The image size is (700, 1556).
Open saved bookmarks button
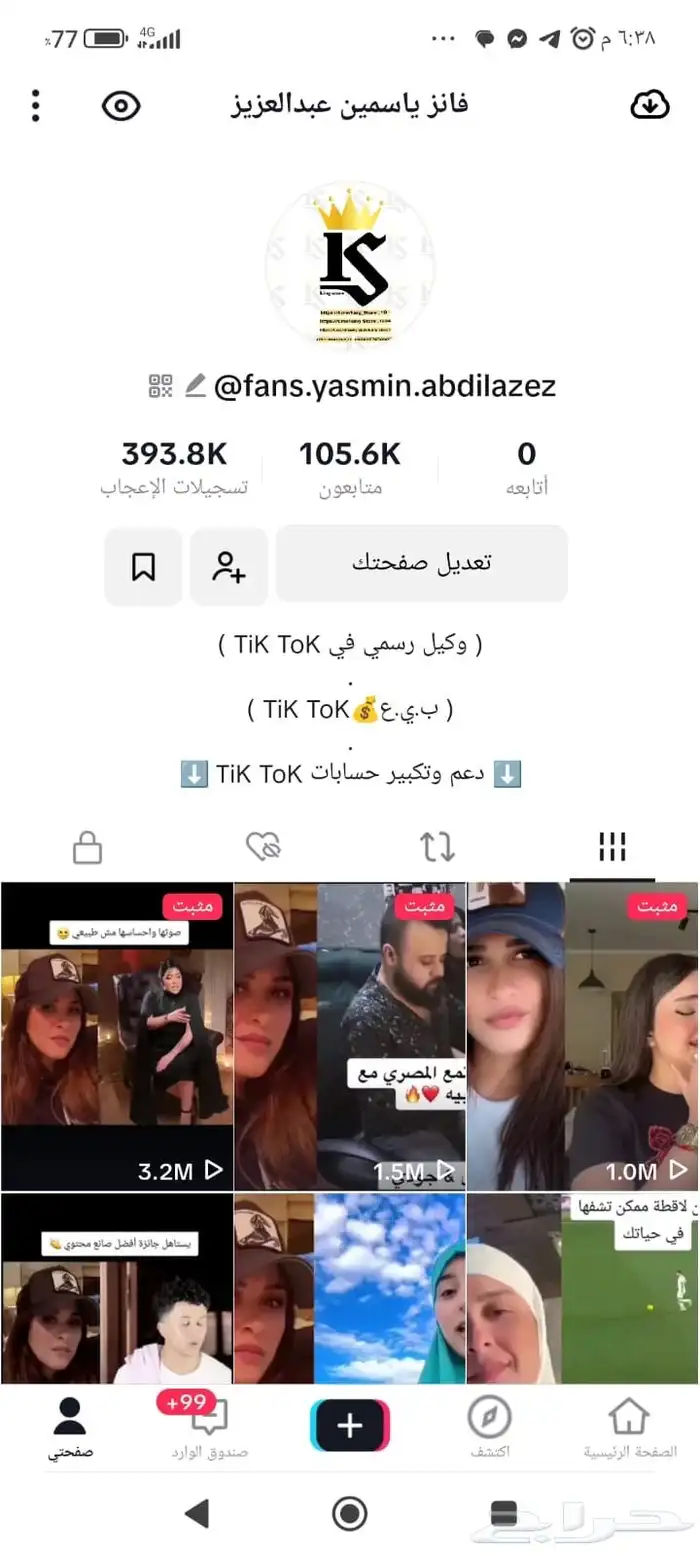click(x=143, y=566)
